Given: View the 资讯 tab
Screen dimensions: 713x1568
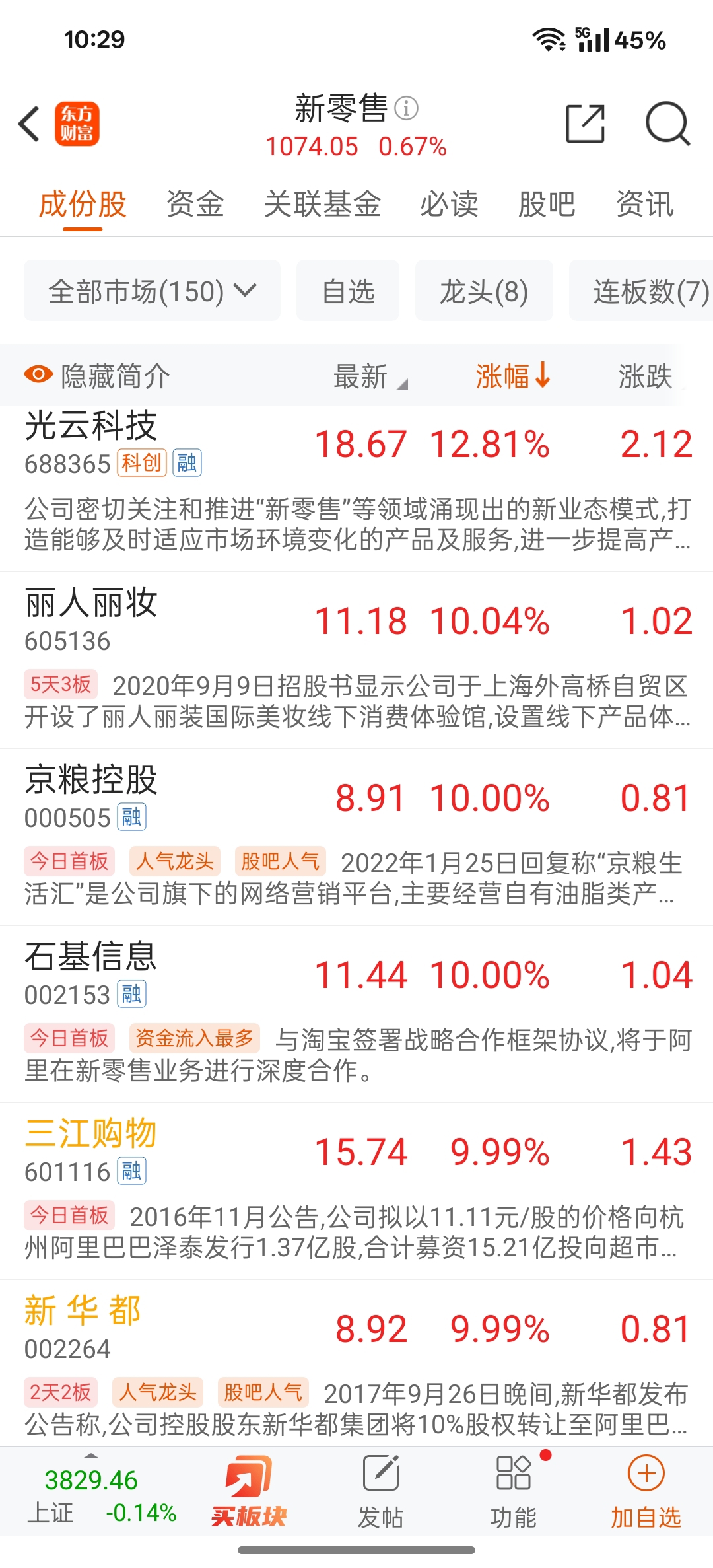Looking at the screenshot, I should pyautogui.click(x=644, y=204).
